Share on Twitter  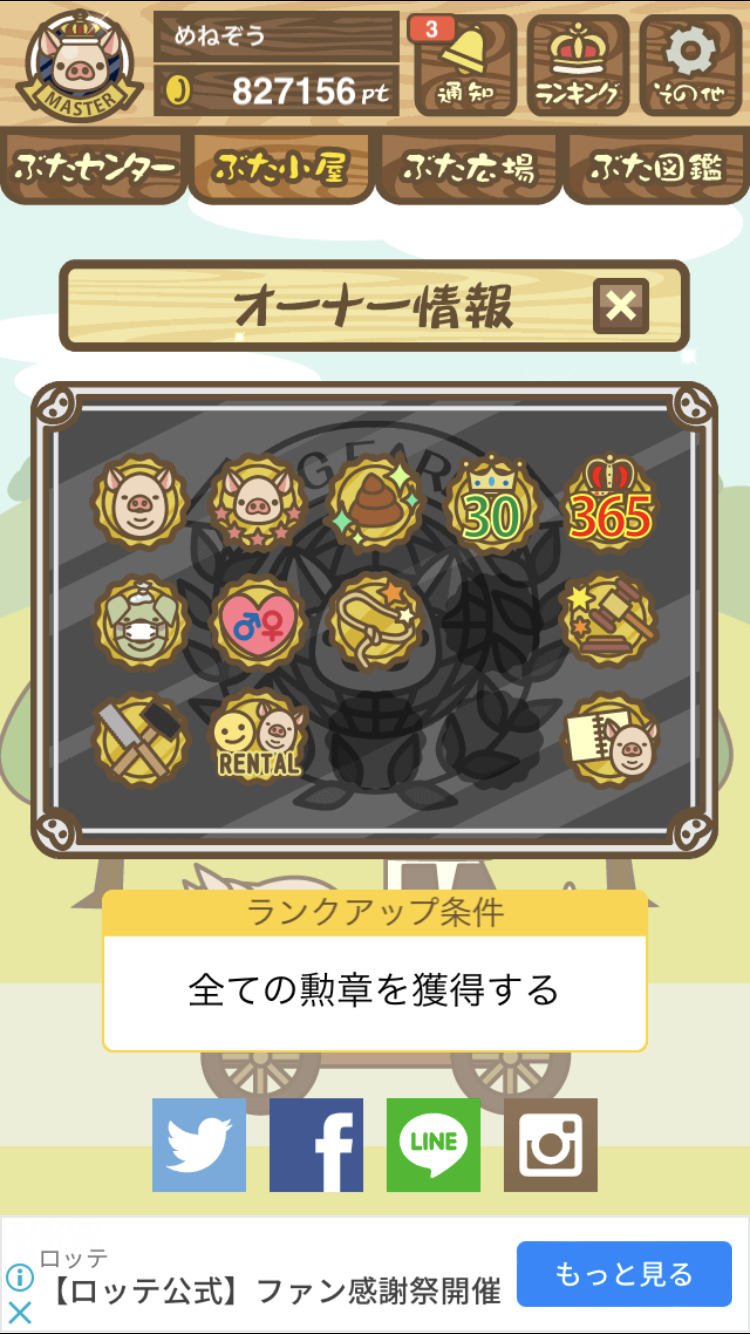pyautogui.click(x=199, y=1145)
